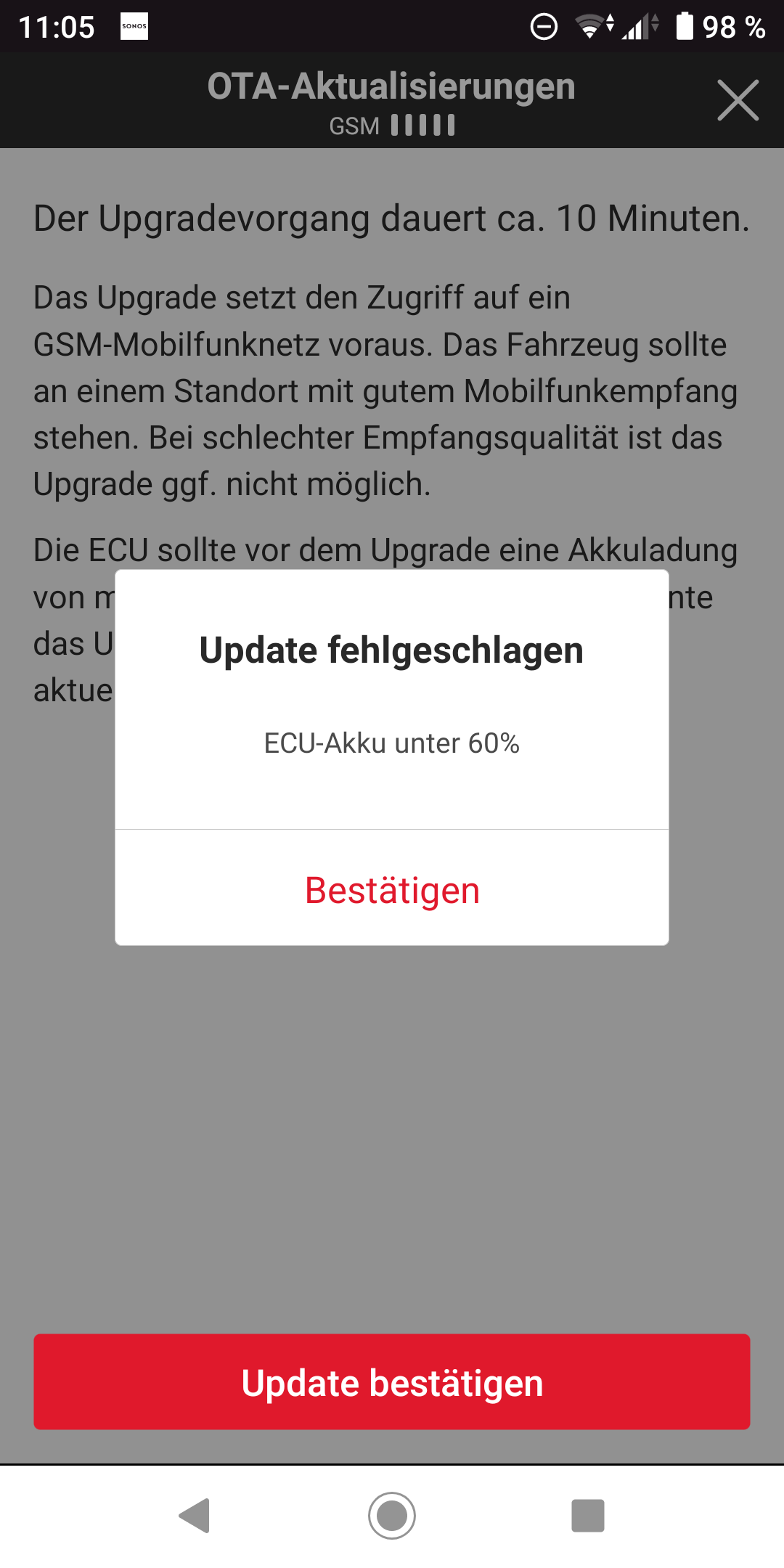Go to the home screen
Screen dimensions: 784x1568
392,1516
